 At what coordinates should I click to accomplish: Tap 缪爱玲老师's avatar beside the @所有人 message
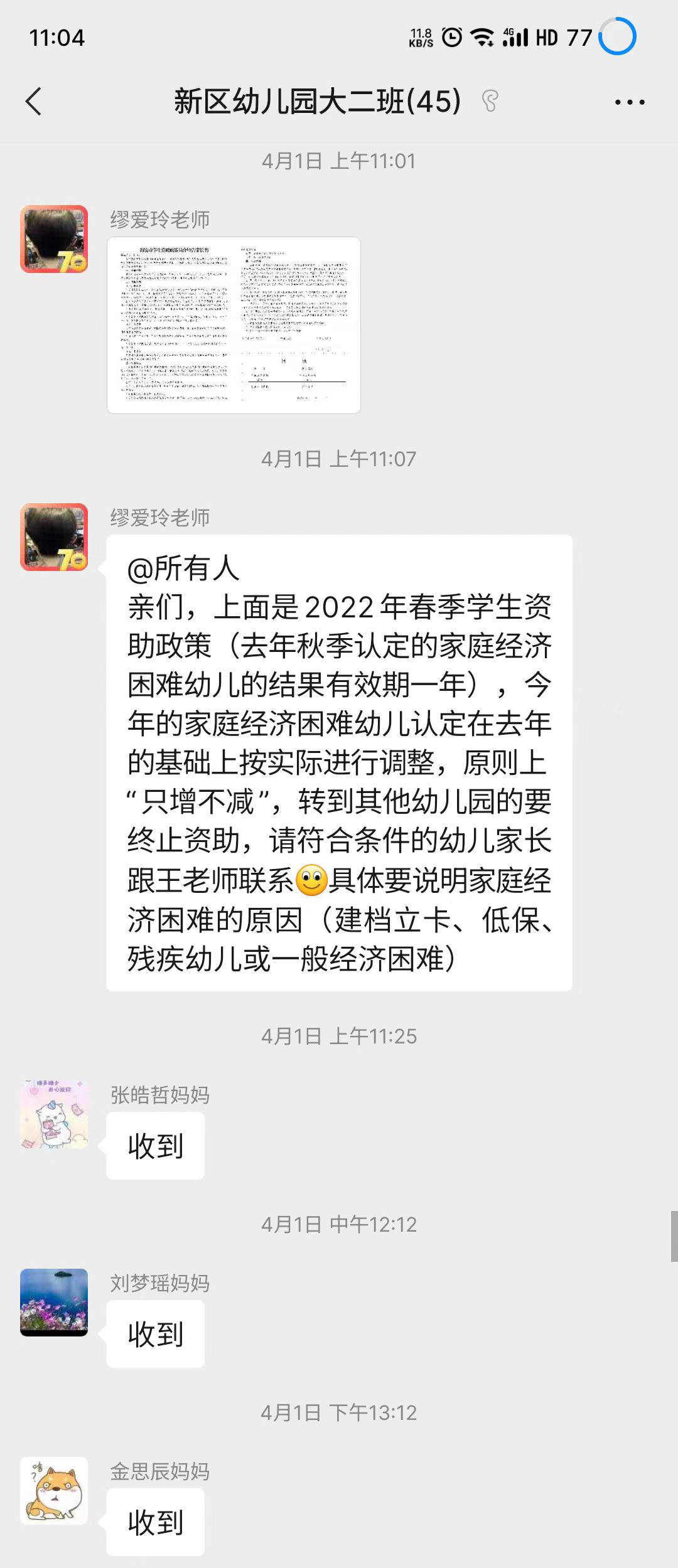click(54, 537)
